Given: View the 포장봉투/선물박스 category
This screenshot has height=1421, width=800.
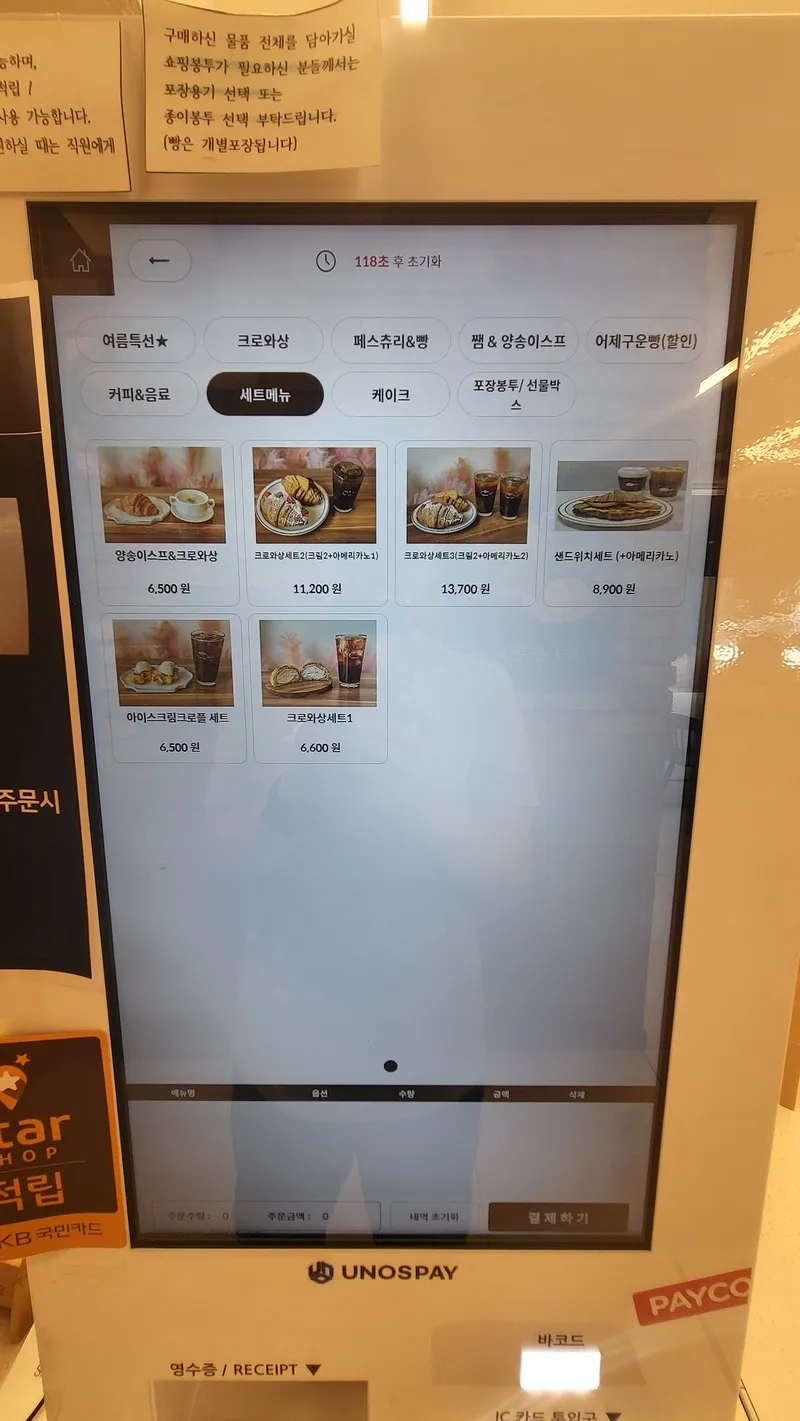Looking at the screenshot, I should [x=517, y=395].
